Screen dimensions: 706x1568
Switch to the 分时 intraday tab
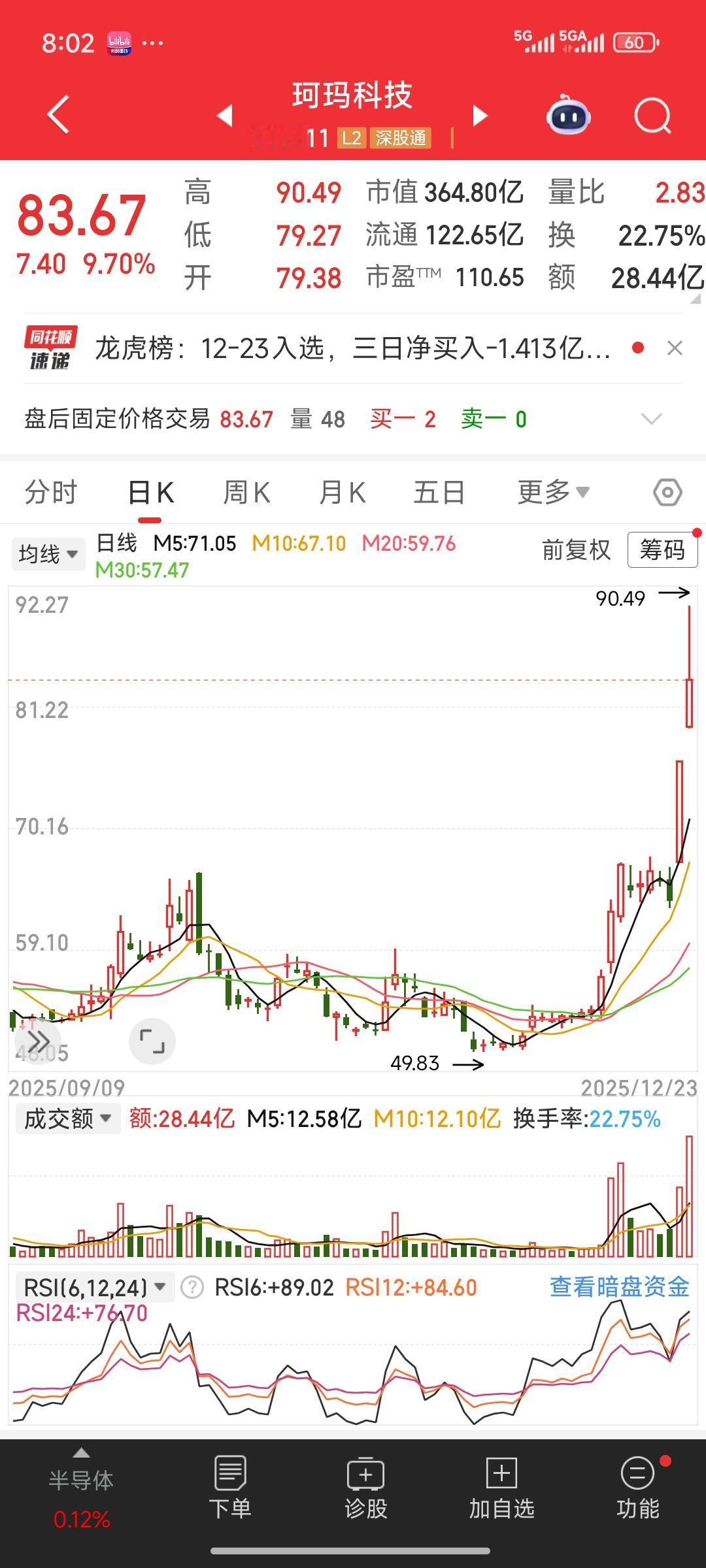tap(52, 493)
